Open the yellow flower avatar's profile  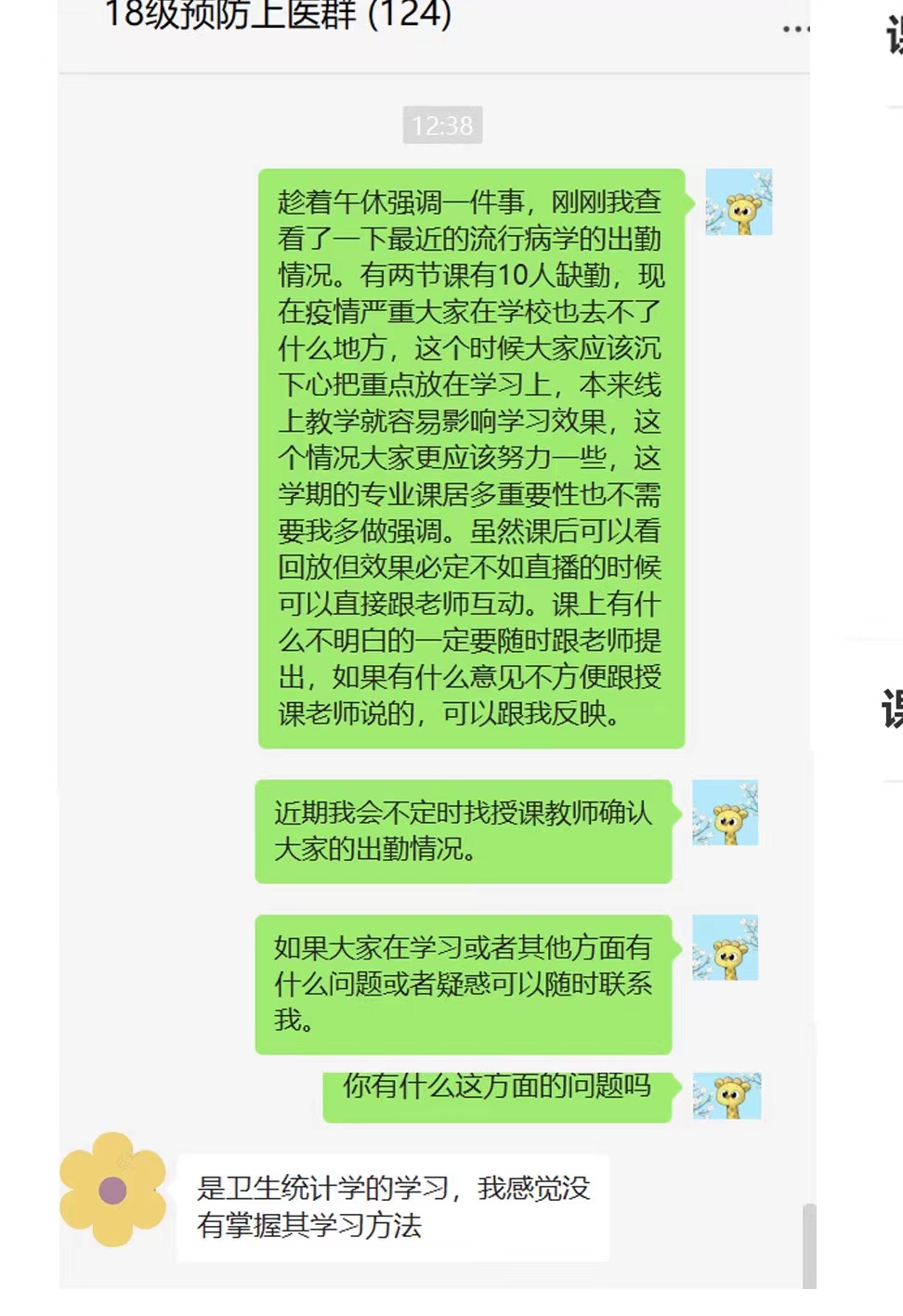[x=112, y=1189]
